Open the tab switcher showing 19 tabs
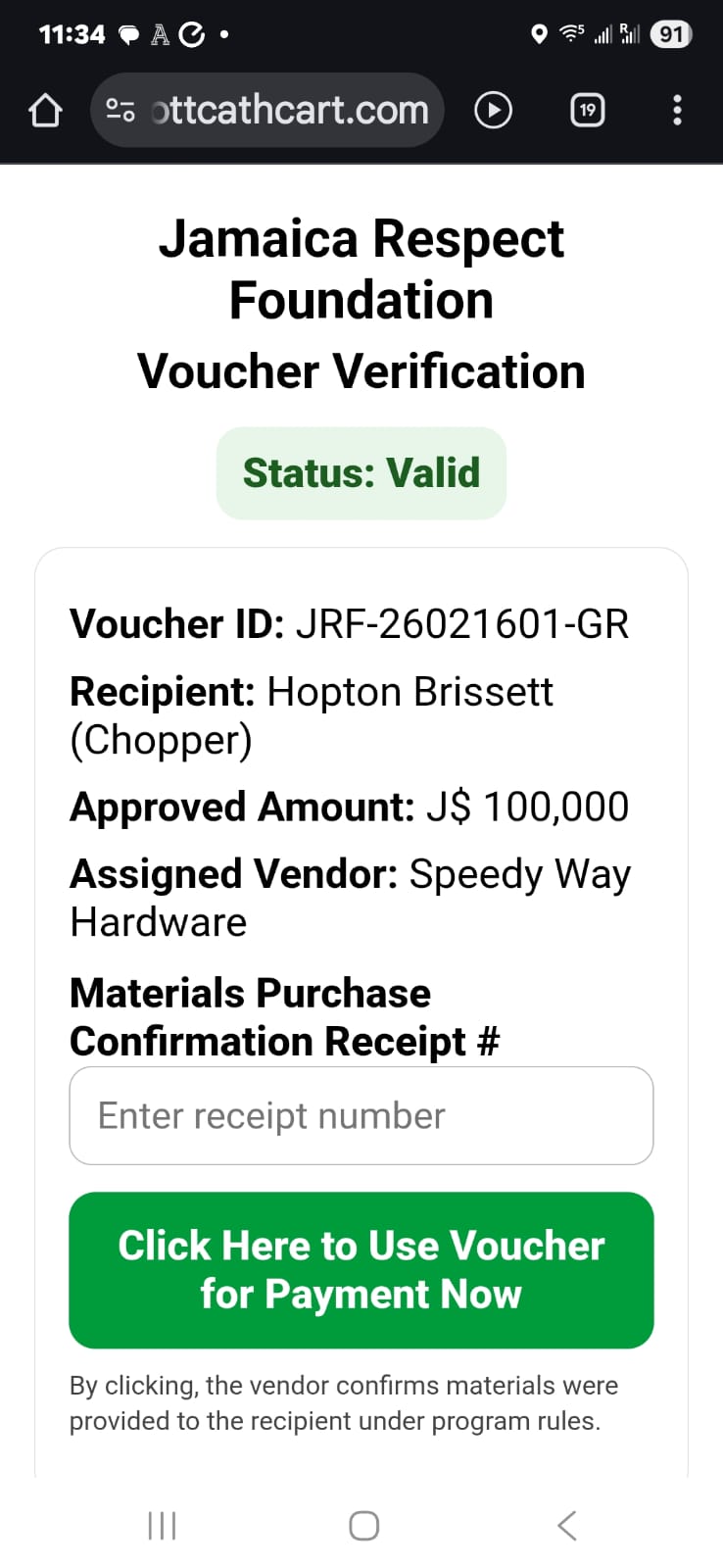The image size is (723, 1568). (x=586, y=110)
